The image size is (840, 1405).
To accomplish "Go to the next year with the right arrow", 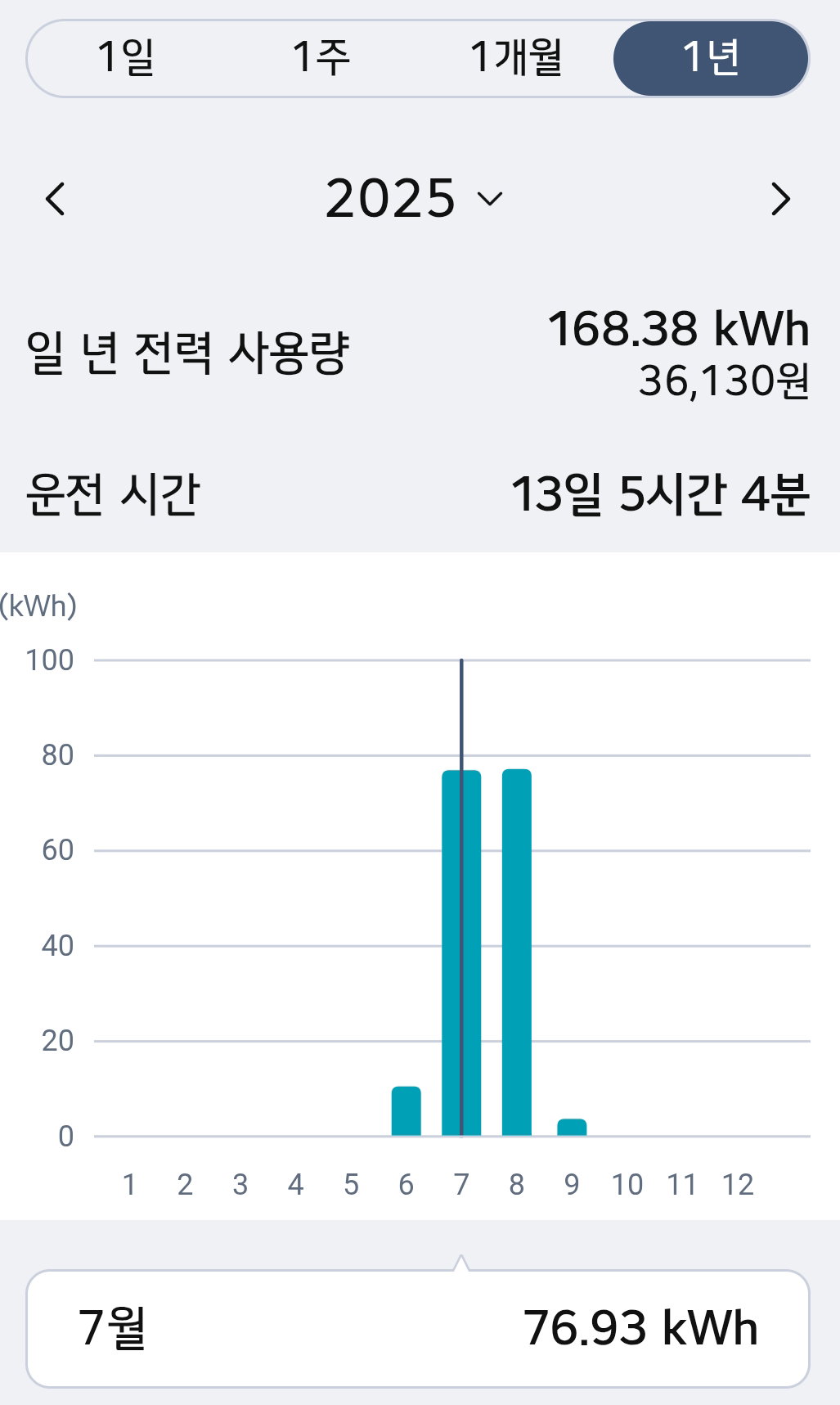I will pos(781,199).
